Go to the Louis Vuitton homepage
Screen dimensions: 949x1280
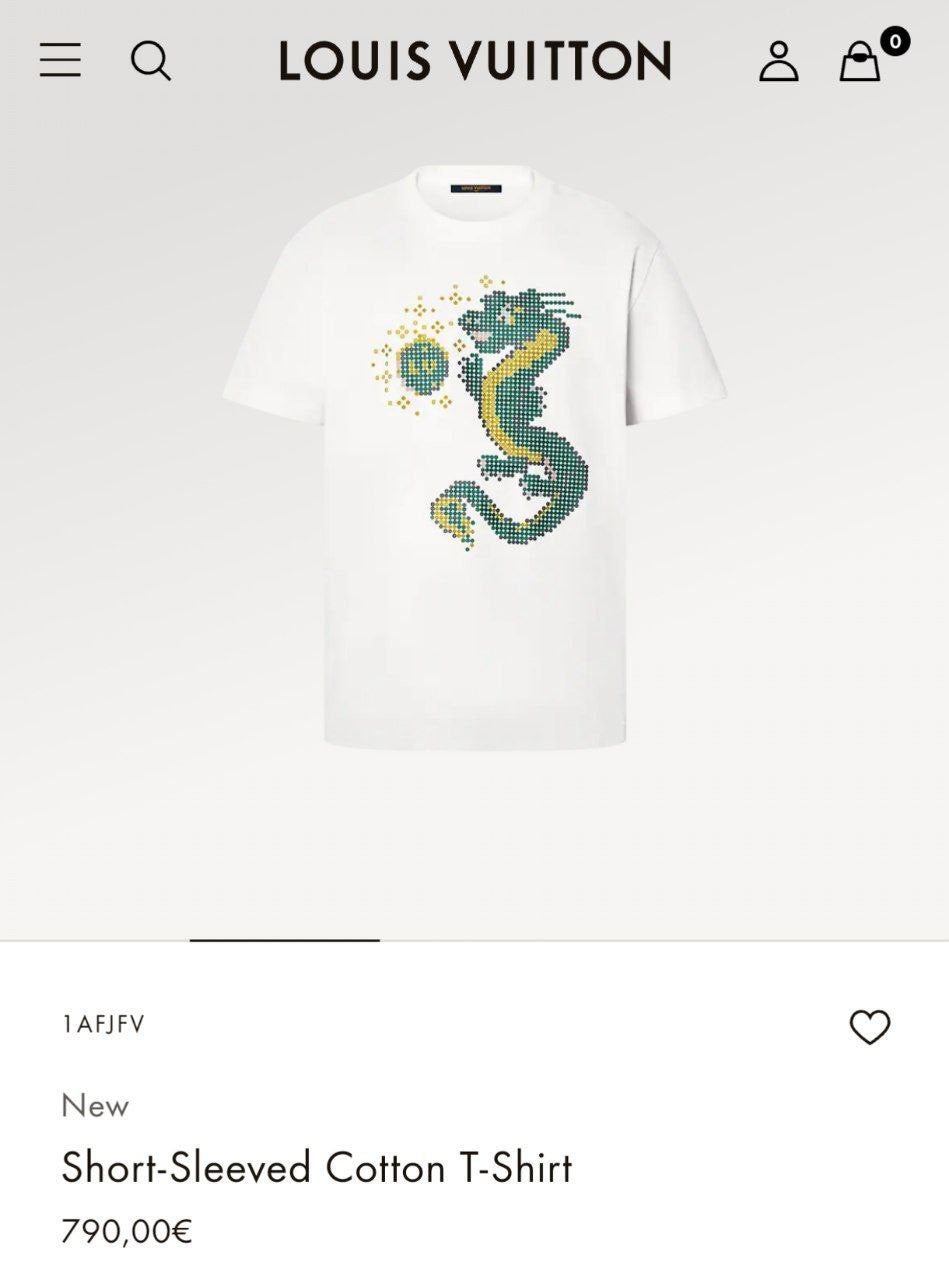(x=475, y=60)
